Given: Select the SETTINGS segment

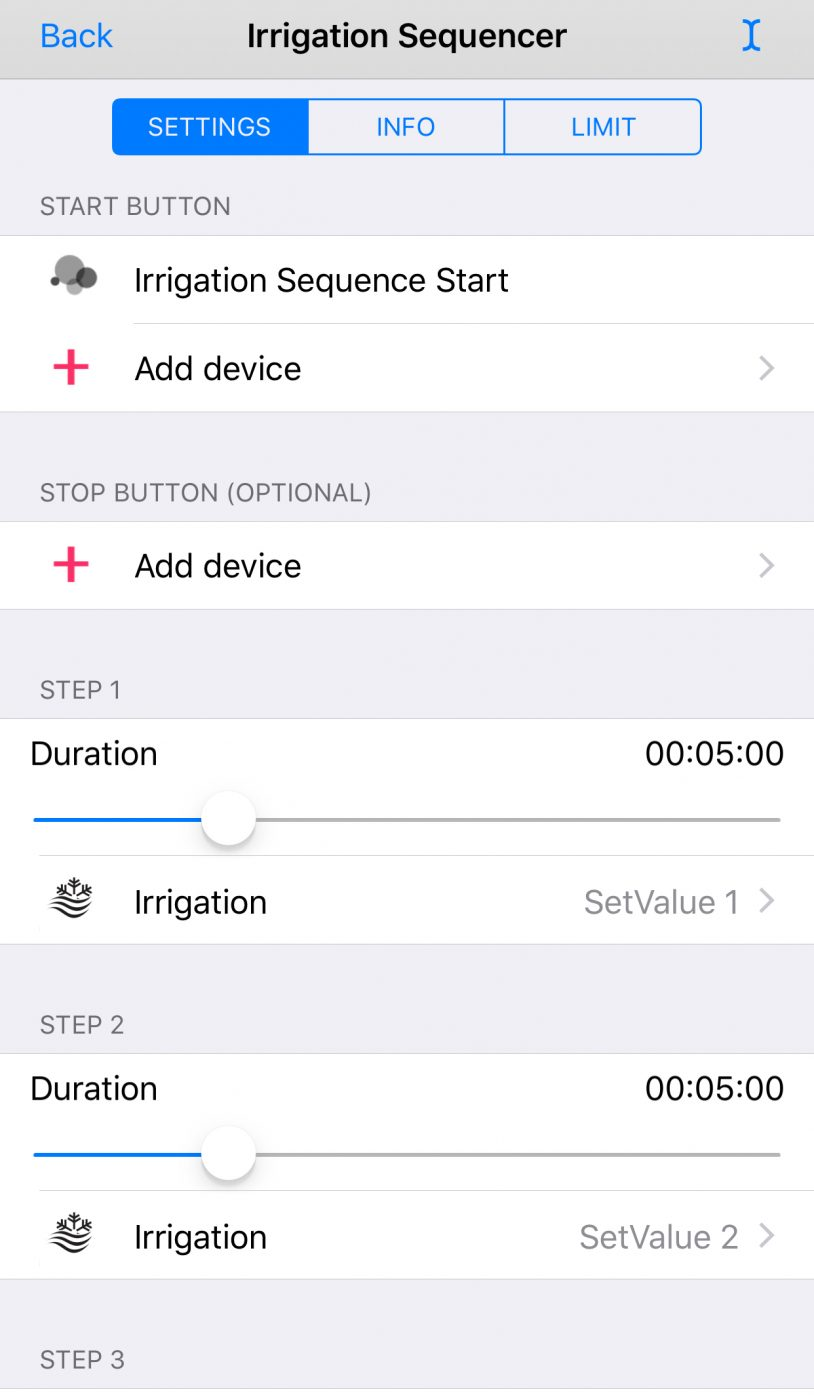Looking at the screenshot, I should coord(210,127).
